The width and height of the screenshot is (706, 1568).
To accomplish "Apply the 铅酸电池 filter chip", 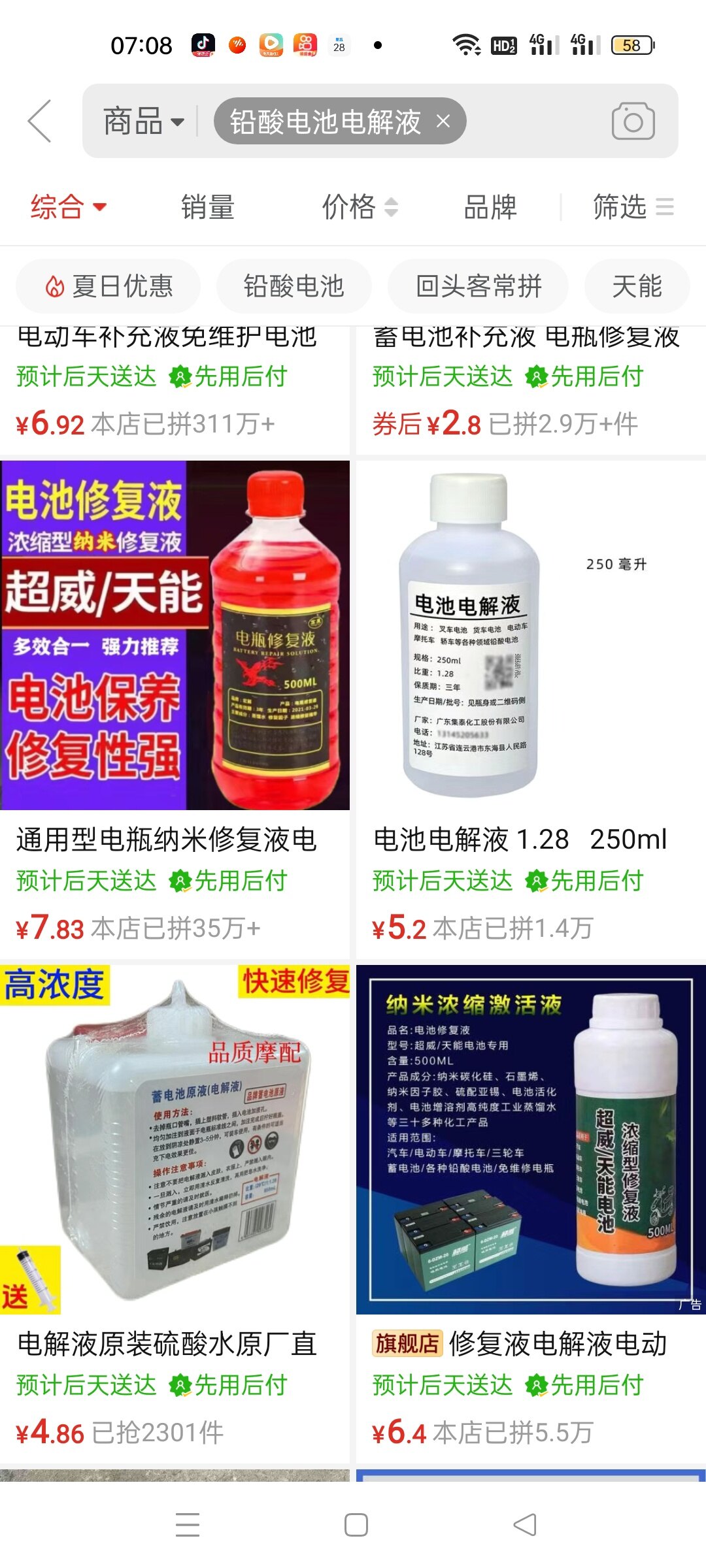I will point(294,286).
